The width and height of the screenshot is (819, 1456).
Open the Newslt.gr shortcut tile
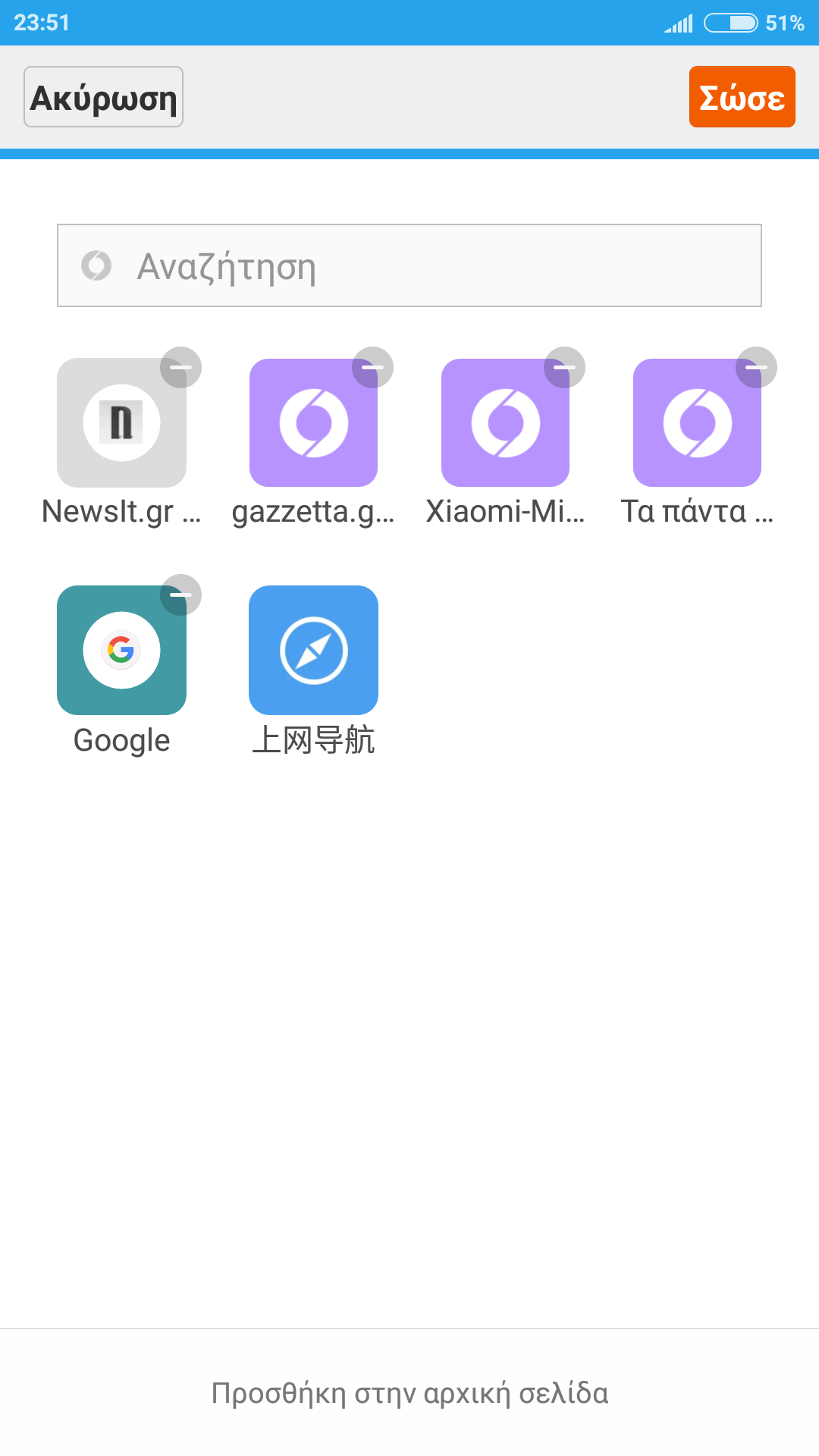[x=121, y=423]
